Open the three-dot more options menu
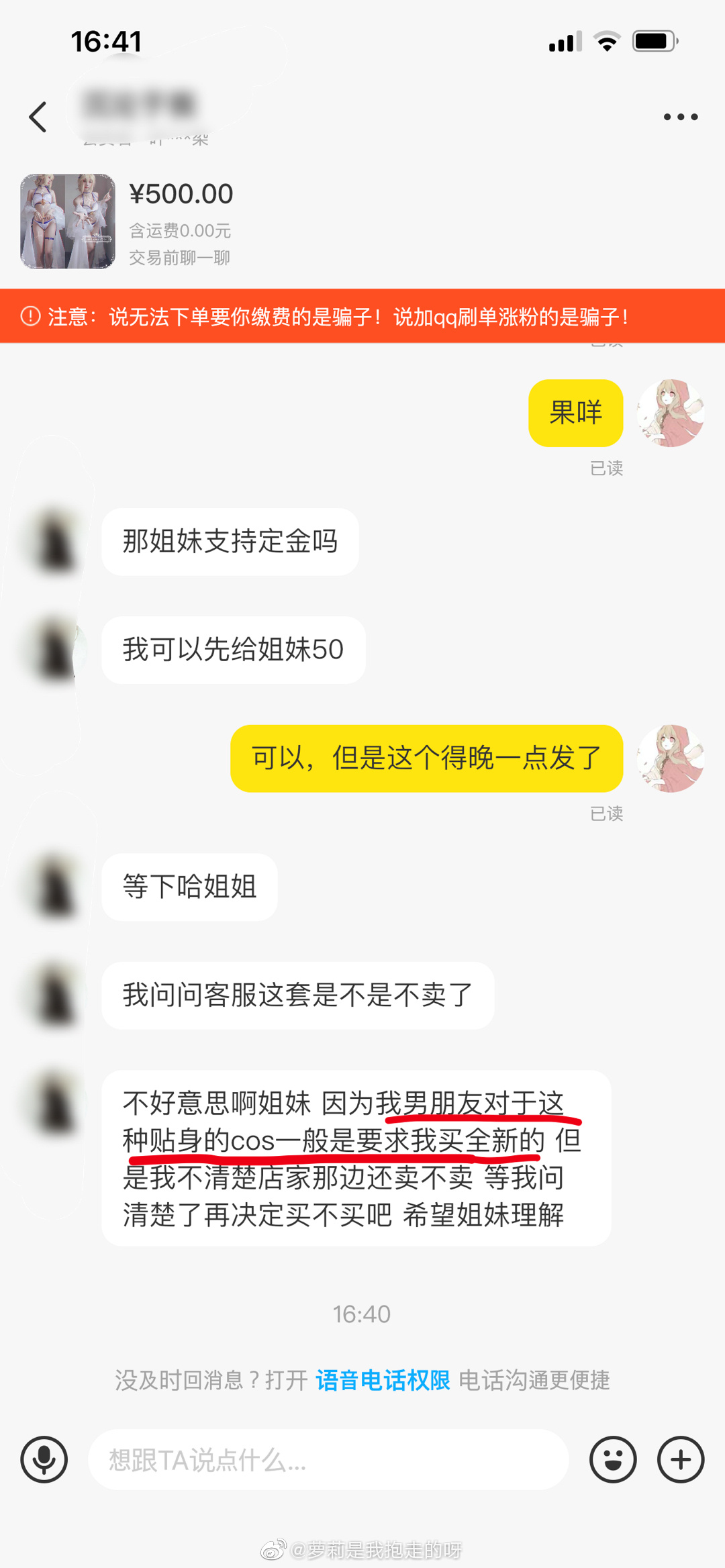 (x=680, y=117)
